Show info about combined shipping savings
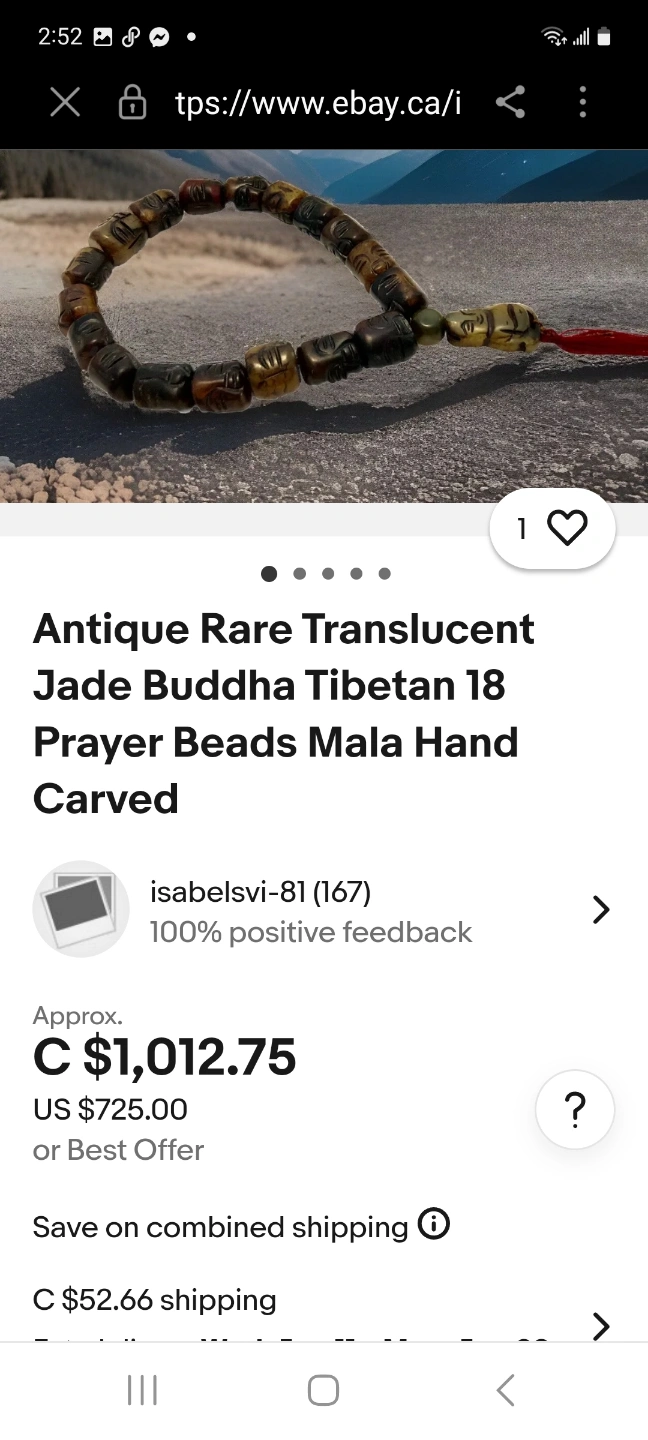 tap(433, 1225)
